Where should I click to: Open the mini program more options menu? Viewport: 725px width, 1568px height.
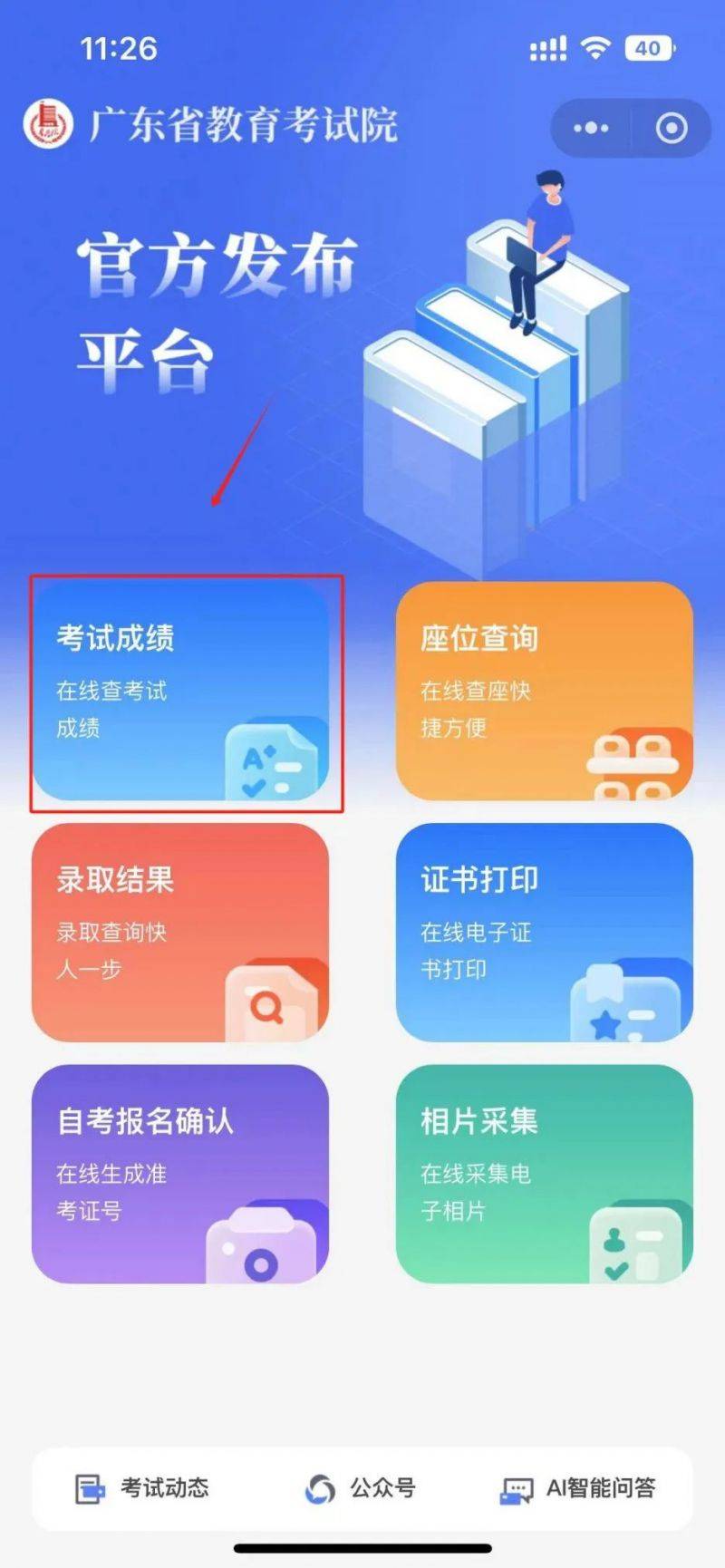pyautogui.click(x=592, y=128)
